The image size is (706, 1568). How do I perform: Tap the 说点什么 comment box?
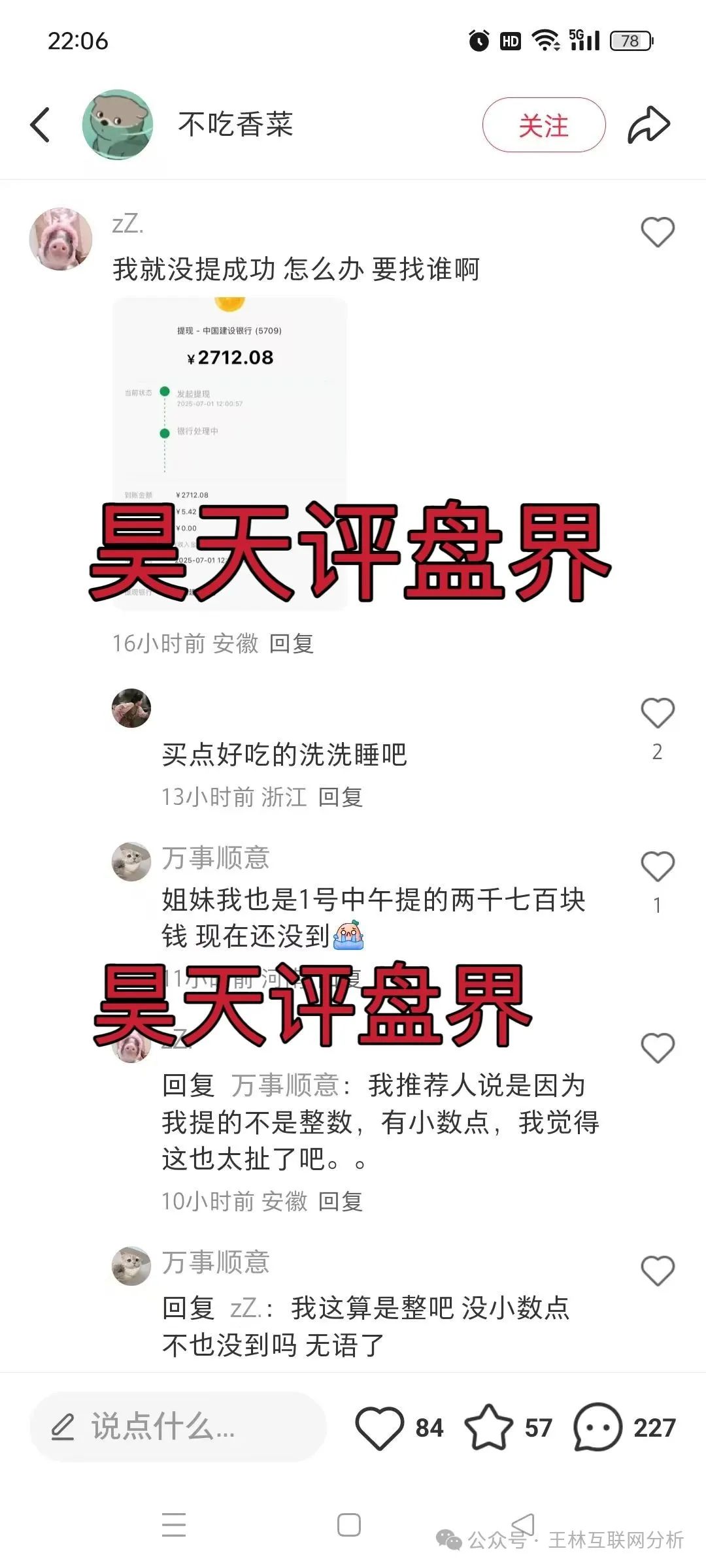(x=178, y=1427)
